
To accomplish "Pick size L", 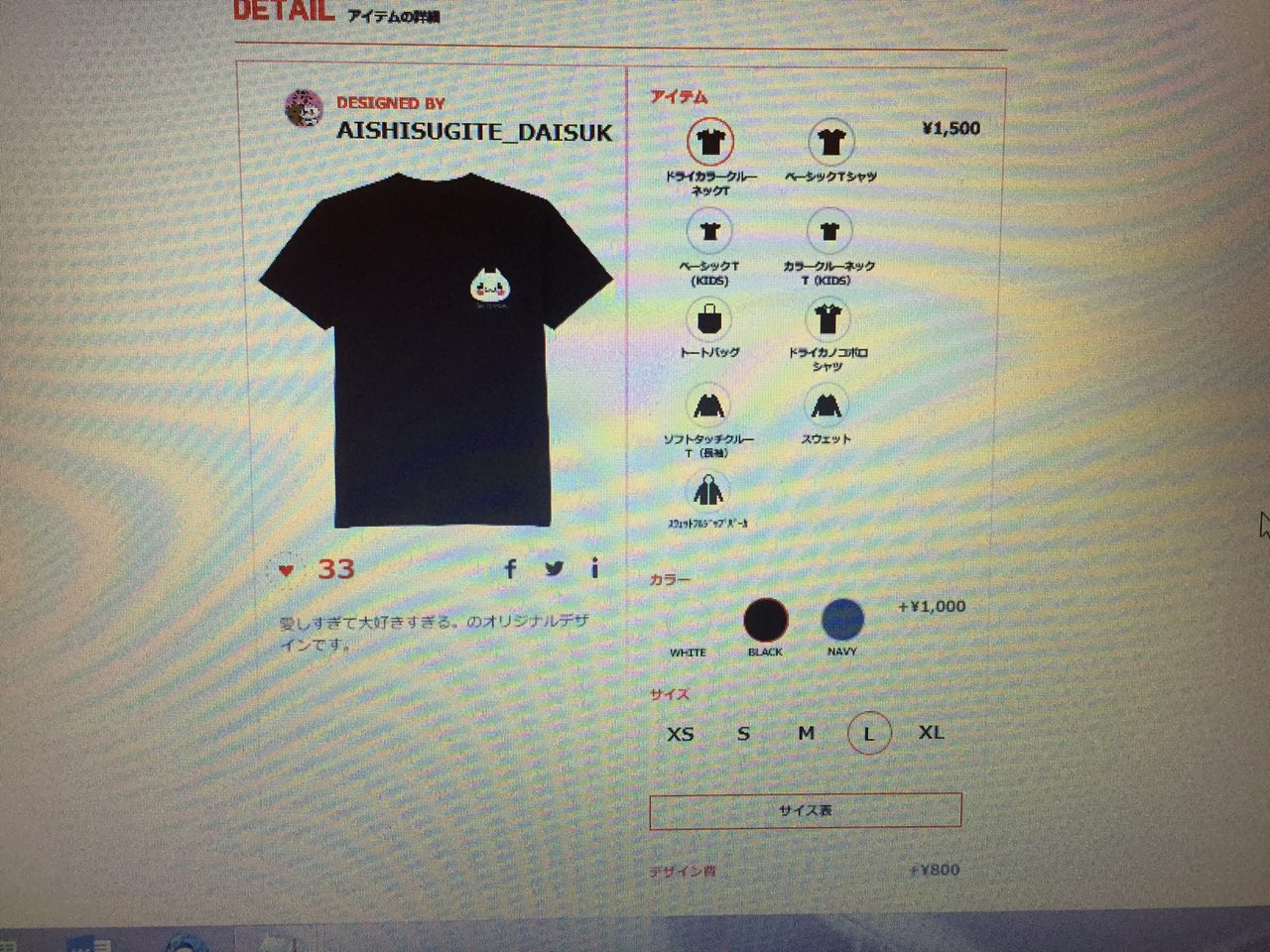I will 869,734.
